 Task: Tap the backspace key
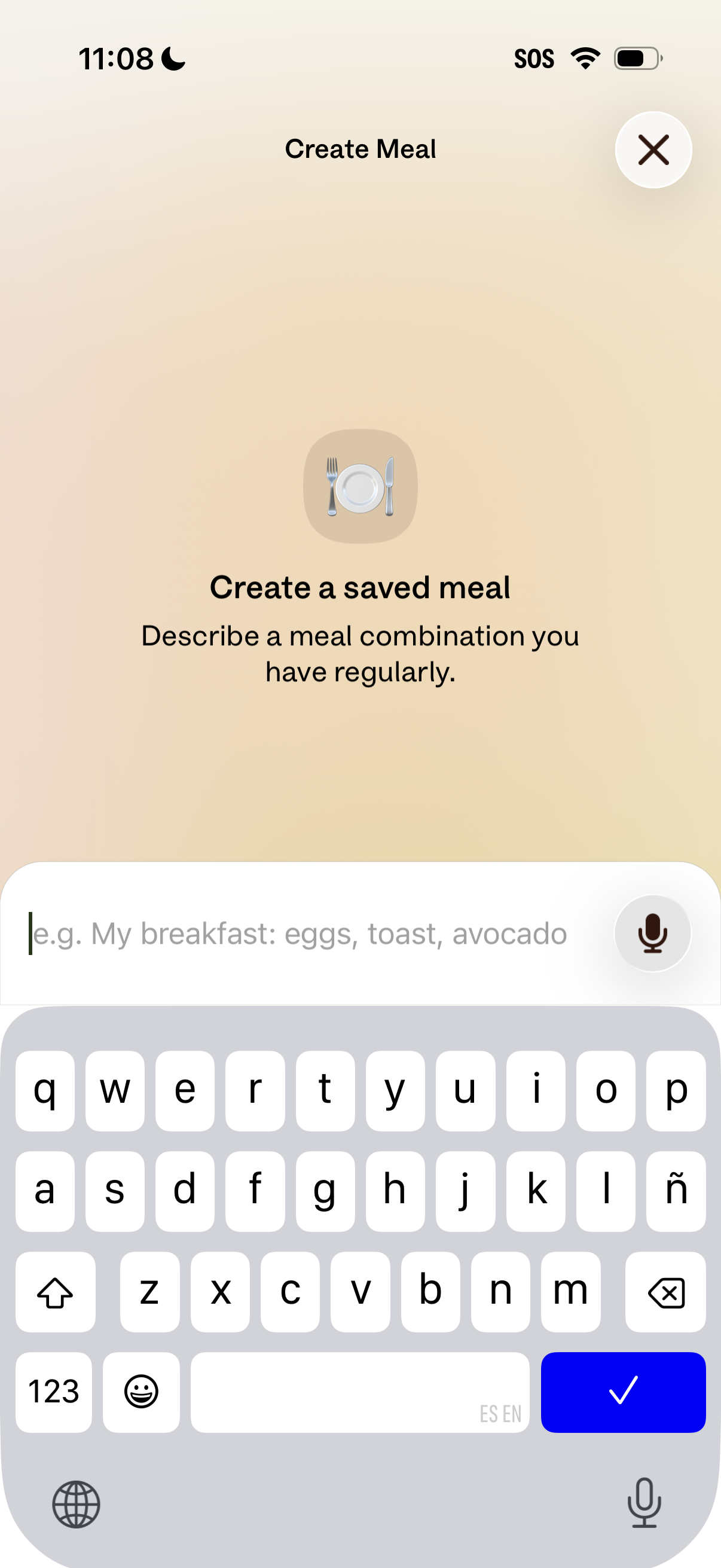[665, 1292]
